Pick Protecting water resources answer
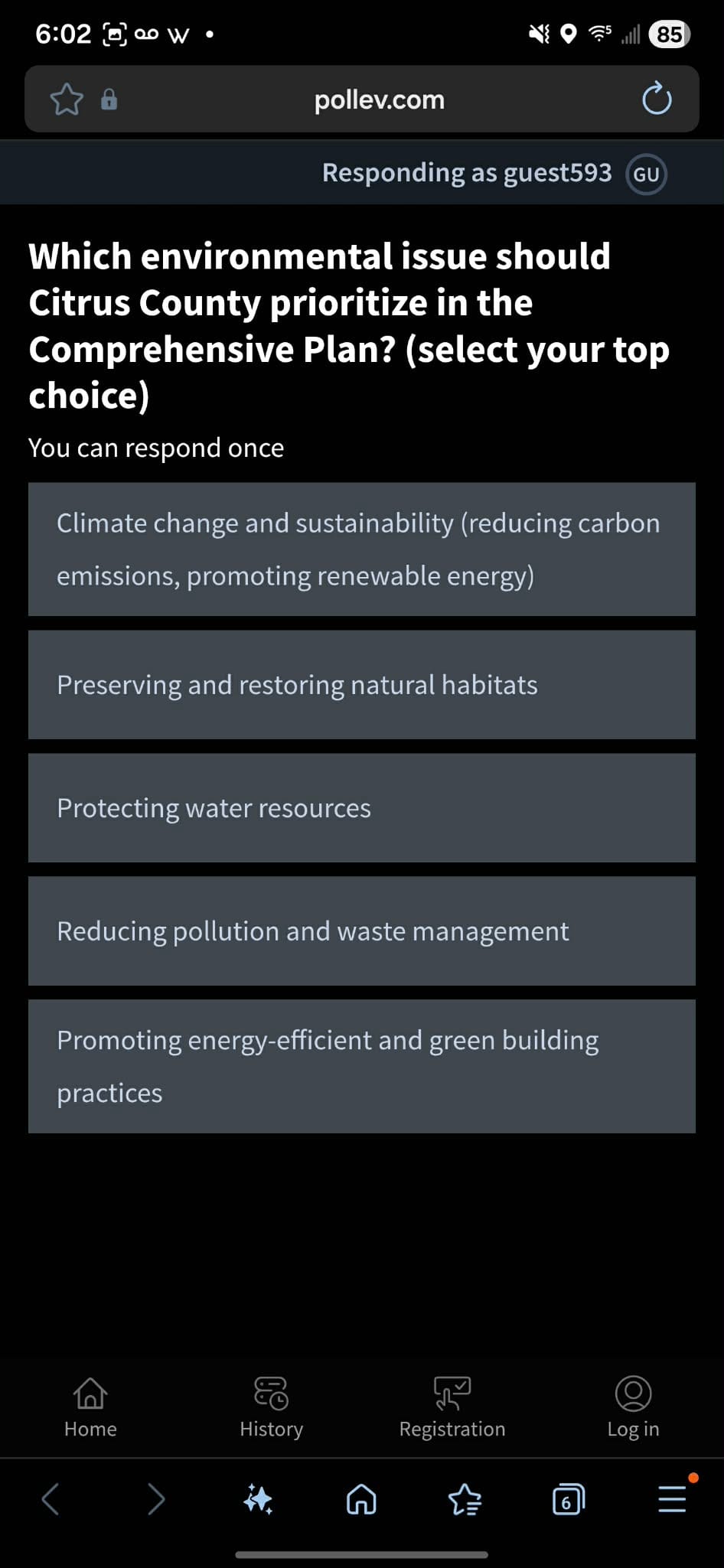The width and height of the screenshot is (724, 1568). 361,808
